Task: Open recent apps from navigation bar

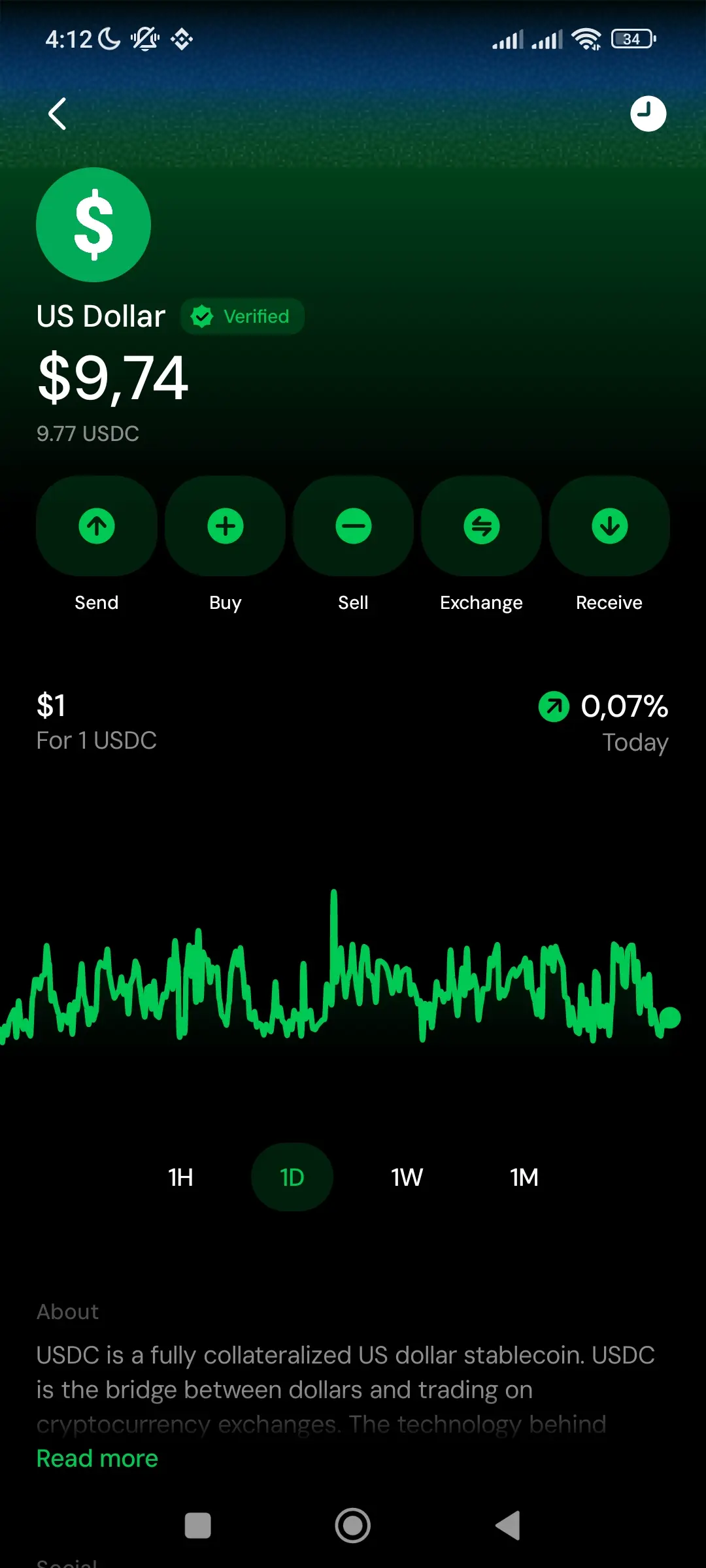Action: tap(198, 1526)
